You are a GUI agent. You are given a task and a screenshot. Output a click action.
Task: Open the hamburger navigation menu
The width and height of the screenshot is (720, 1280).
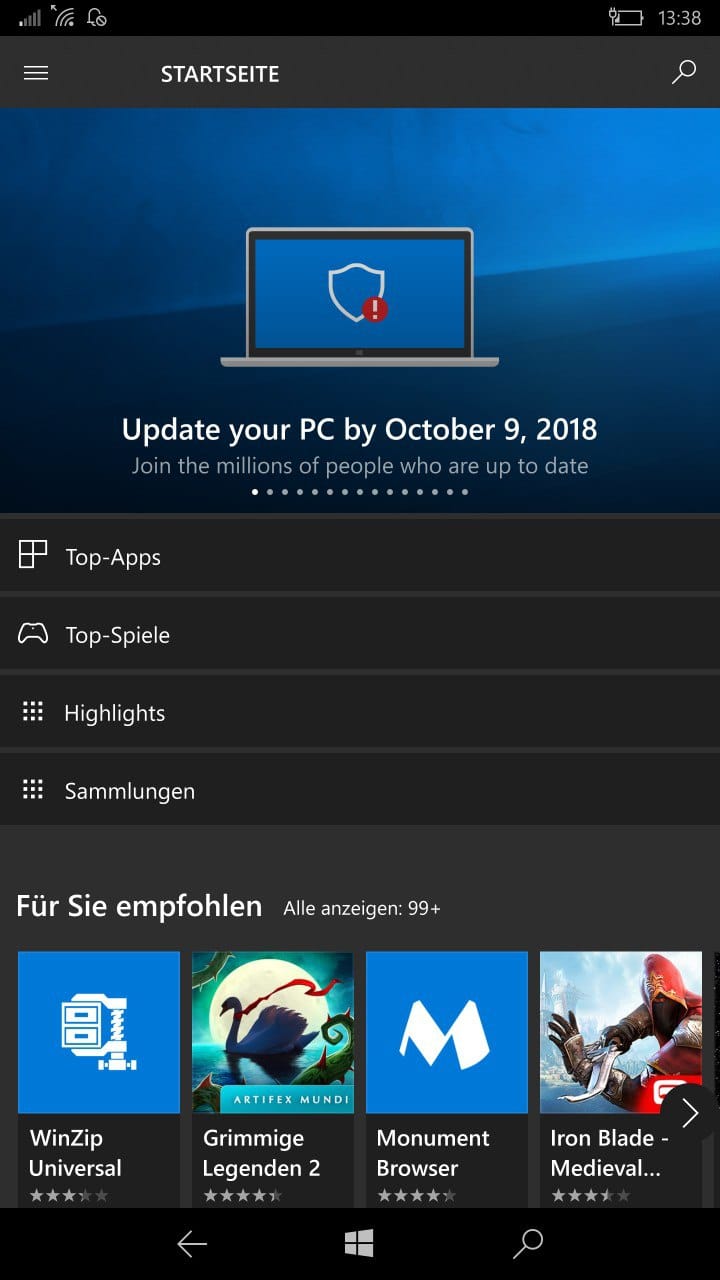click(x=36, y=73)
